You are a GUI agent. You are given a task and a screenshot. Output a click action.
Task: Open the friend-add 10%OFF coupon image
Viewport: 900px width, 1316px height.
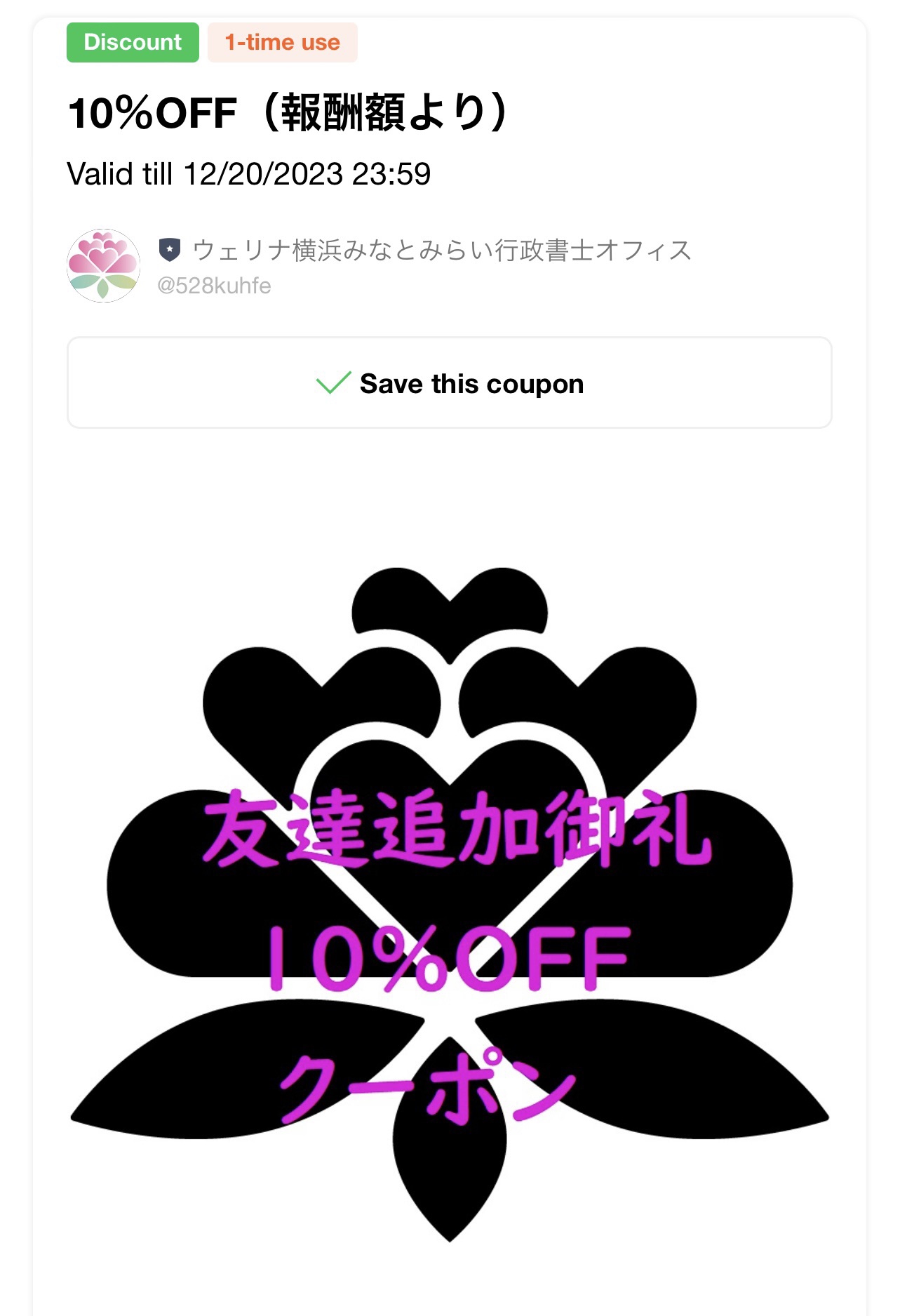(449, 904)
